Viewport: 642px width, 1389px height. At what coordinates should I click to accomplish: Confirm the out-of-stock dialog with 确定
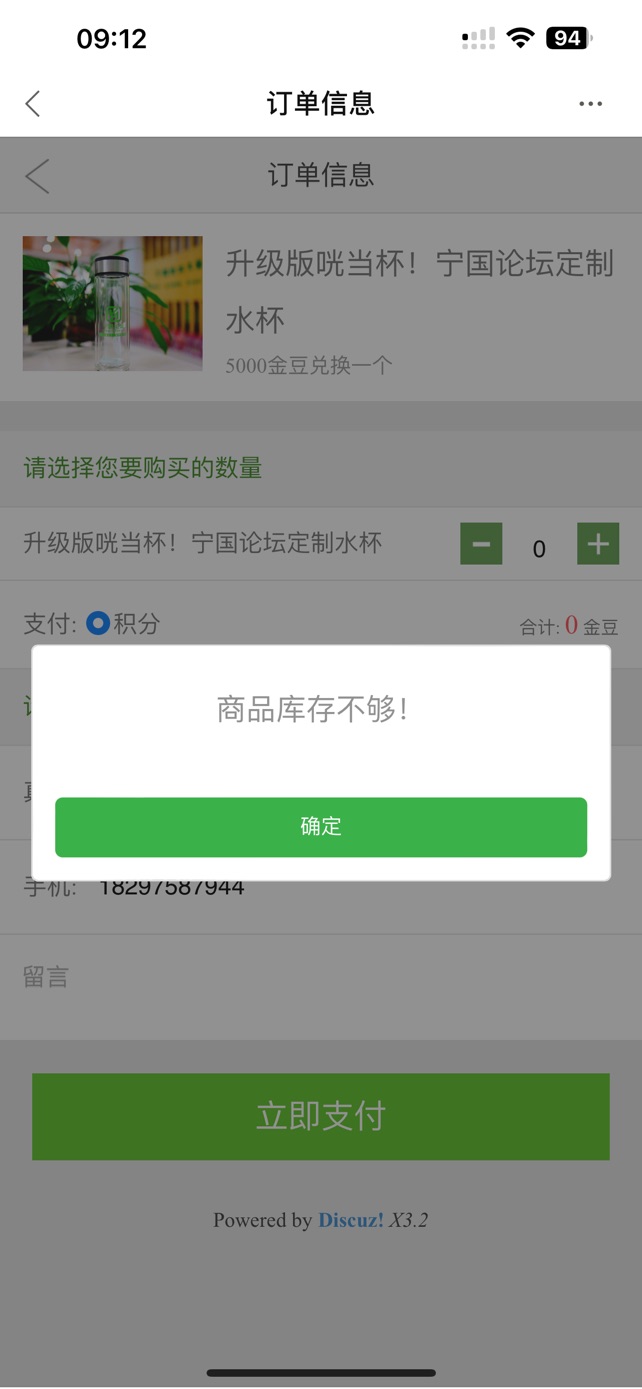coord(320,827)
